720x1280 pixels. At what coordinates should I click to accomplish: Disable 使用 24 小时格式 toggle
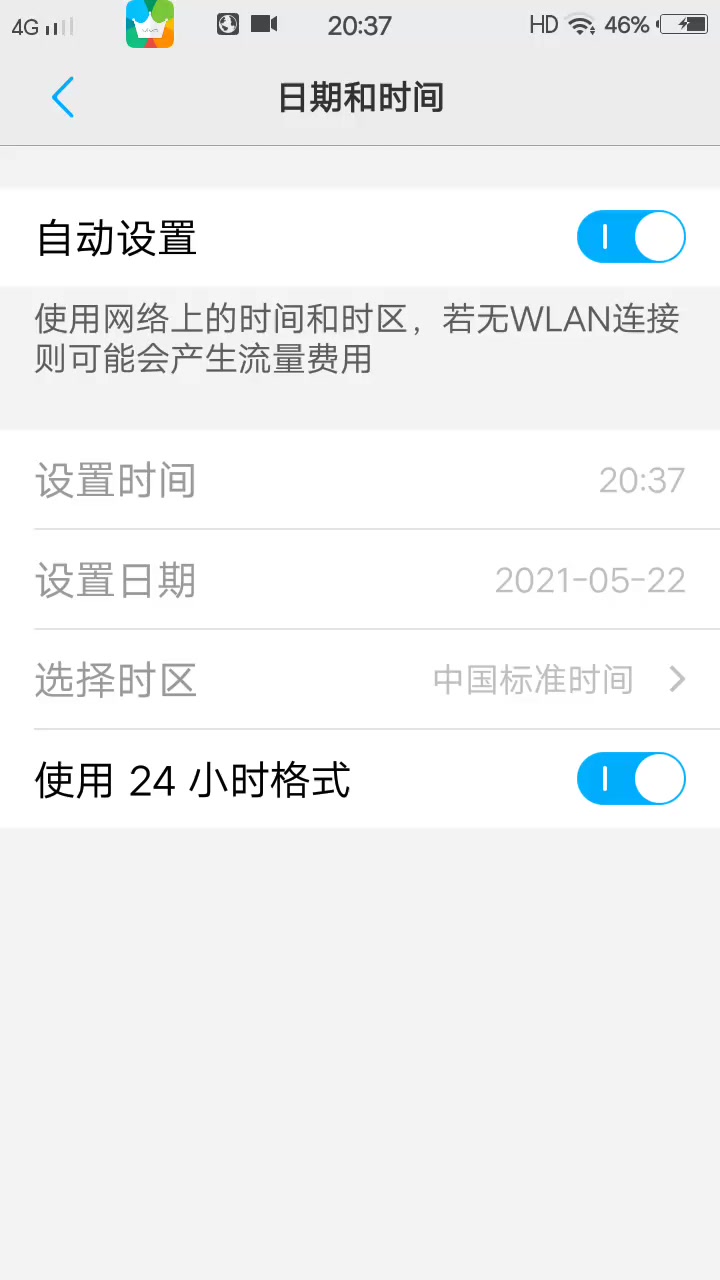(x=630, y=780)
